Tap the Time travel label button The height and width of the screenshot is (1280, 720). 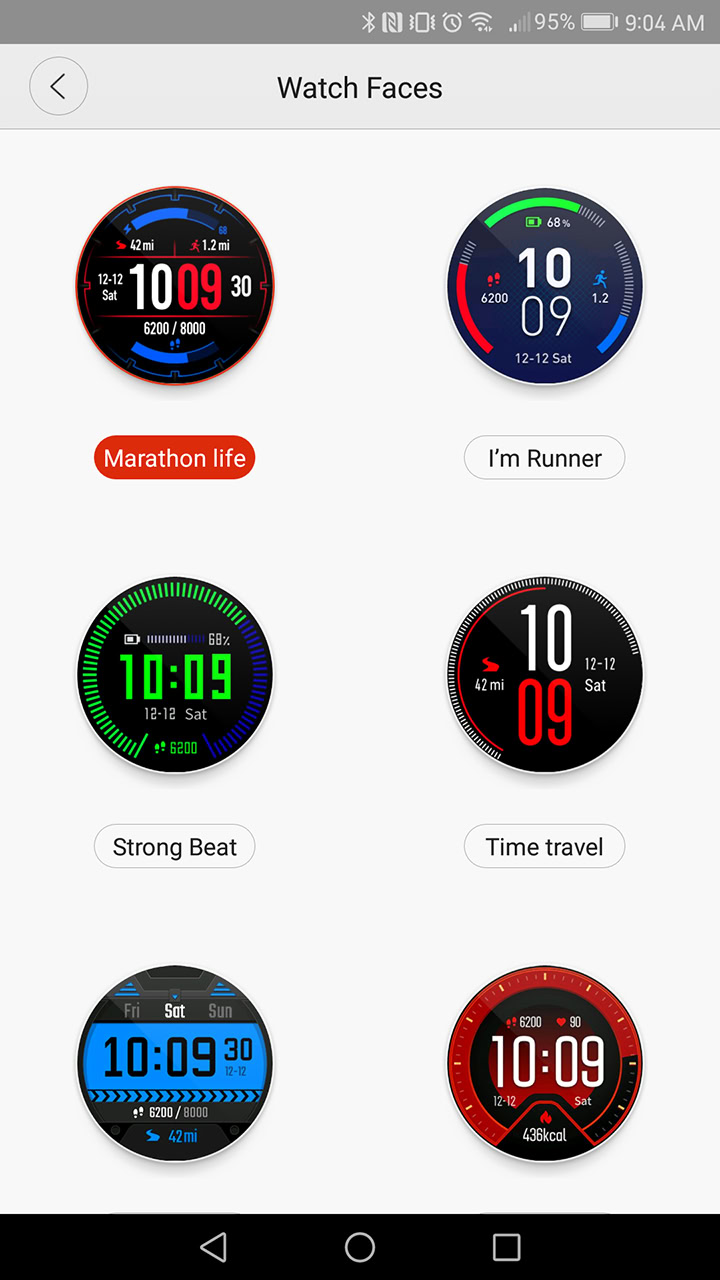point(545,847)
